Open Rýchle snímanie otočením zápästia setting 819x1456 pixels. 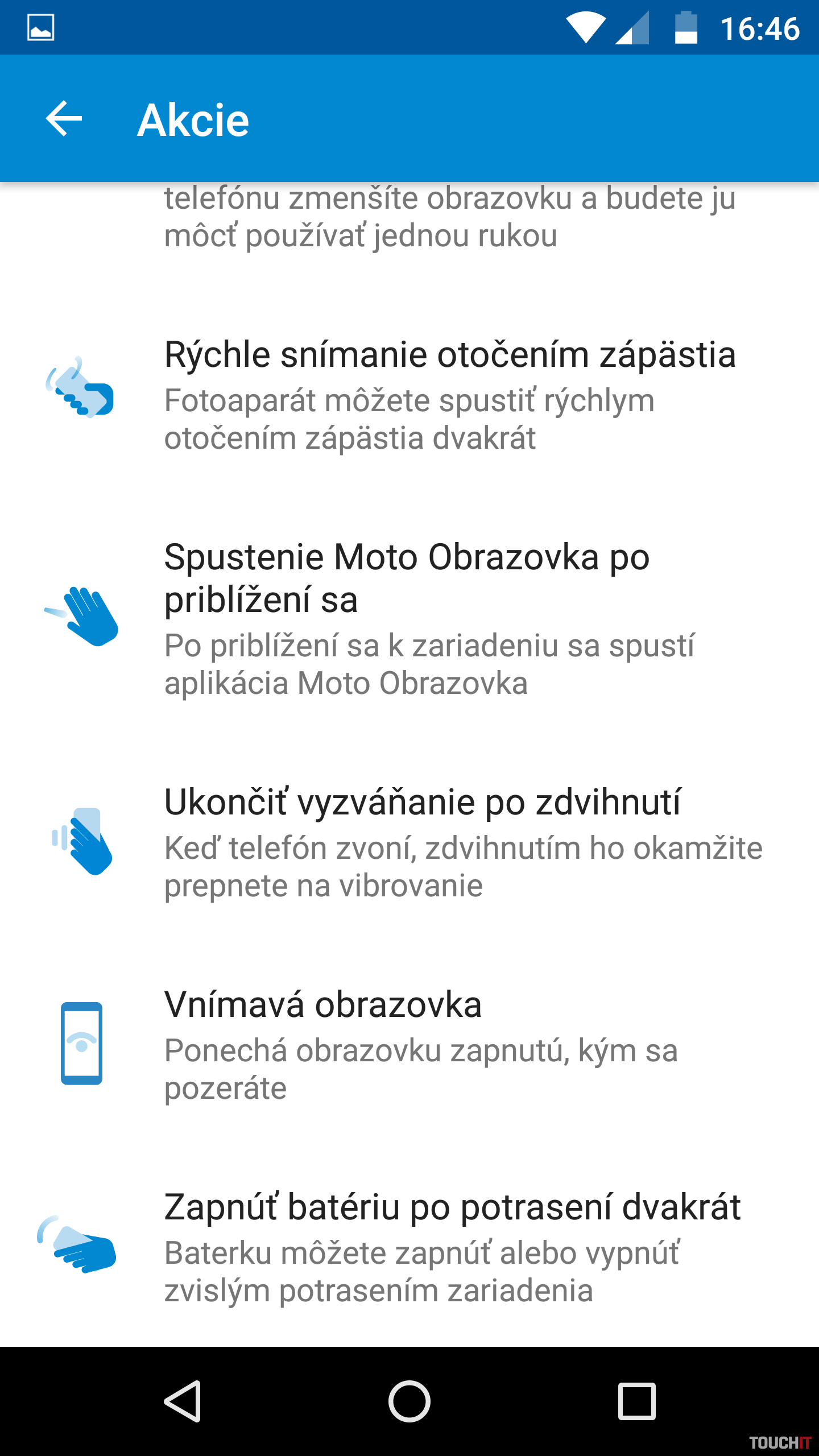[449, 395]
